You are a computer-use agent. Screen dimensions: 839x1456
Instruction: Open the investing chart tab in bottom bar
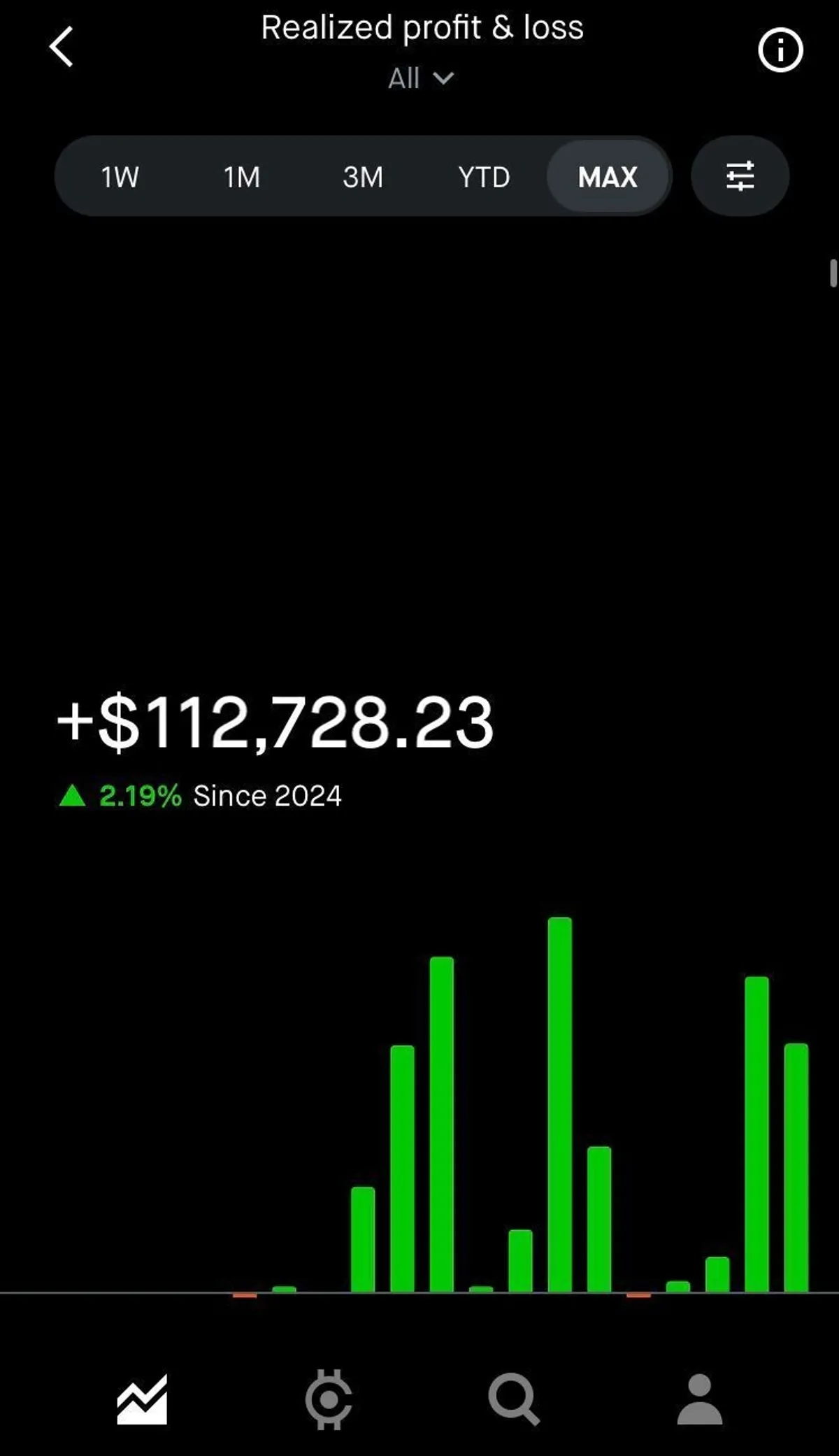pyautogui.click(x=142, y=1400)
